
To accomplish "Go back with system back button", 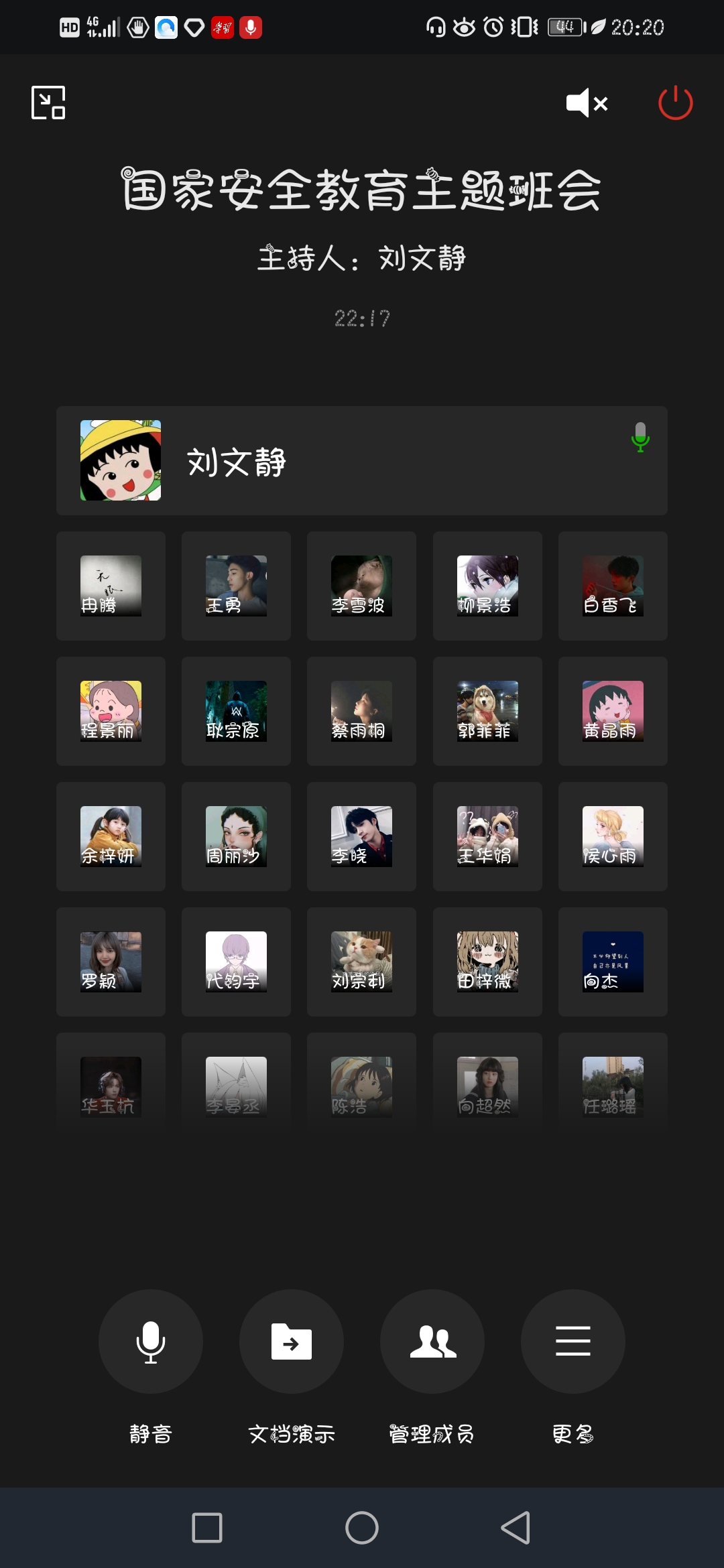I will pos(516,1528).
